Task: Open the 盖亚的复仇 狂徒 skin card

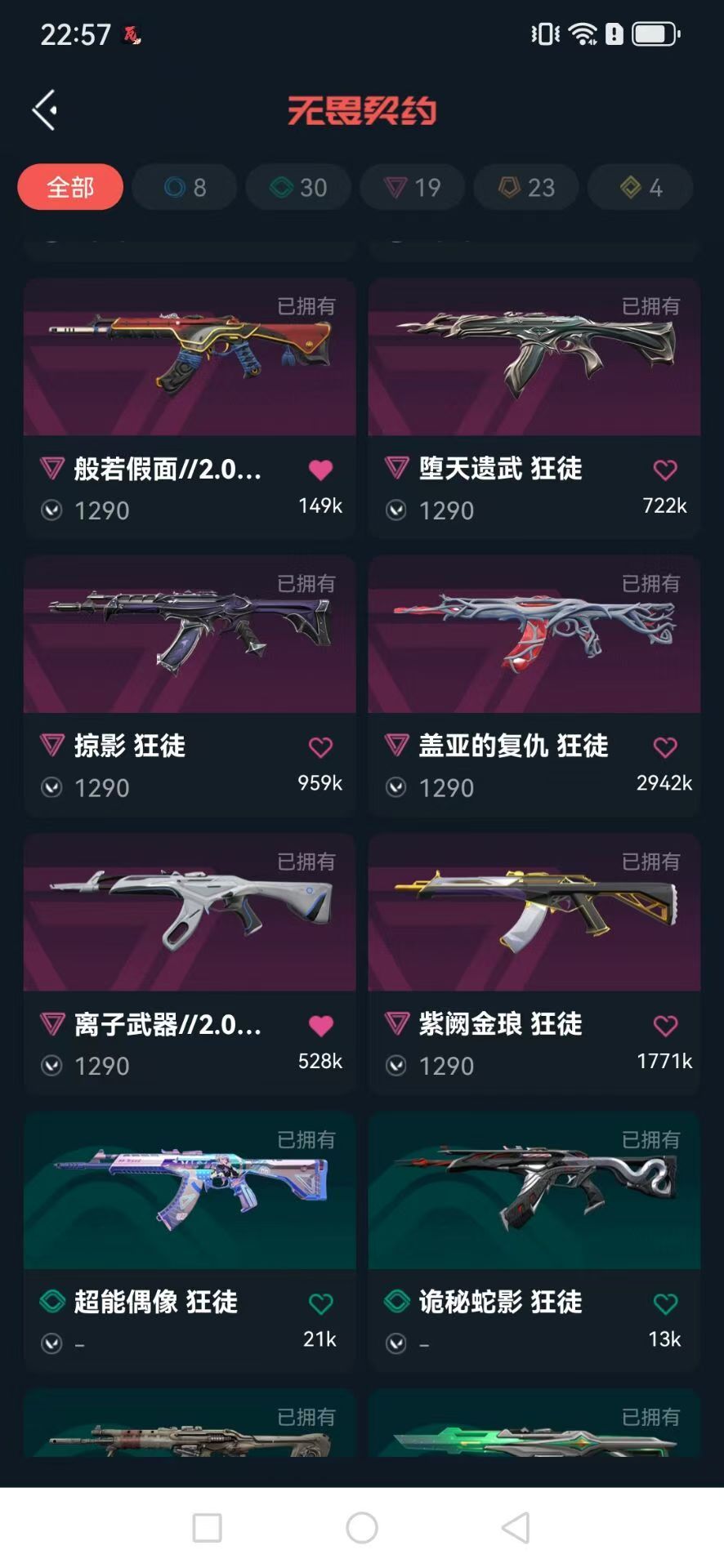Action: click(x=534, y=686)
